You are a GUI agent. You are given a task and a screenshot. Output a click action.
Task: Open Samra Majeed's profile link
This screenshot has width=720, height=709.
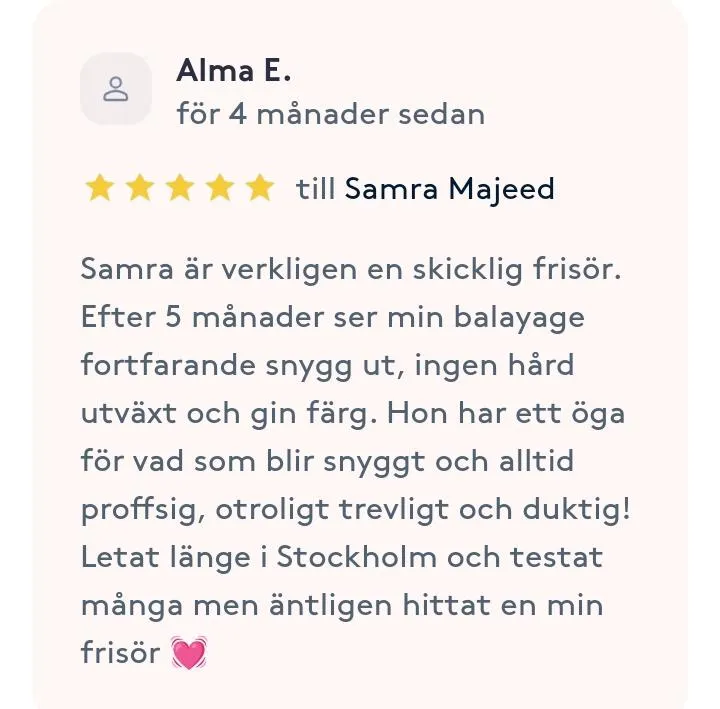pos(450,189)
